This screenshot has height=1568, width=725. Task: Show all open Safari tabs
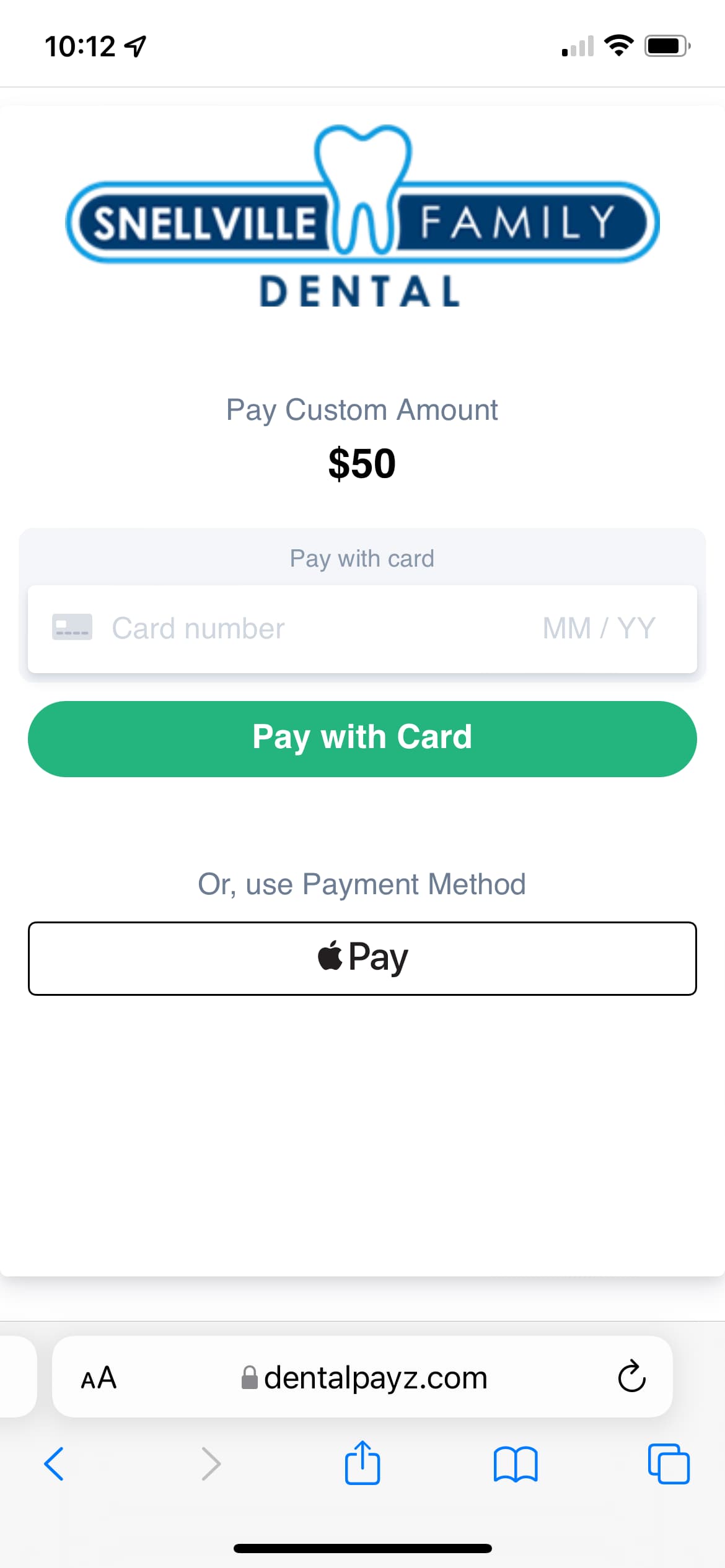(669, 1464)
